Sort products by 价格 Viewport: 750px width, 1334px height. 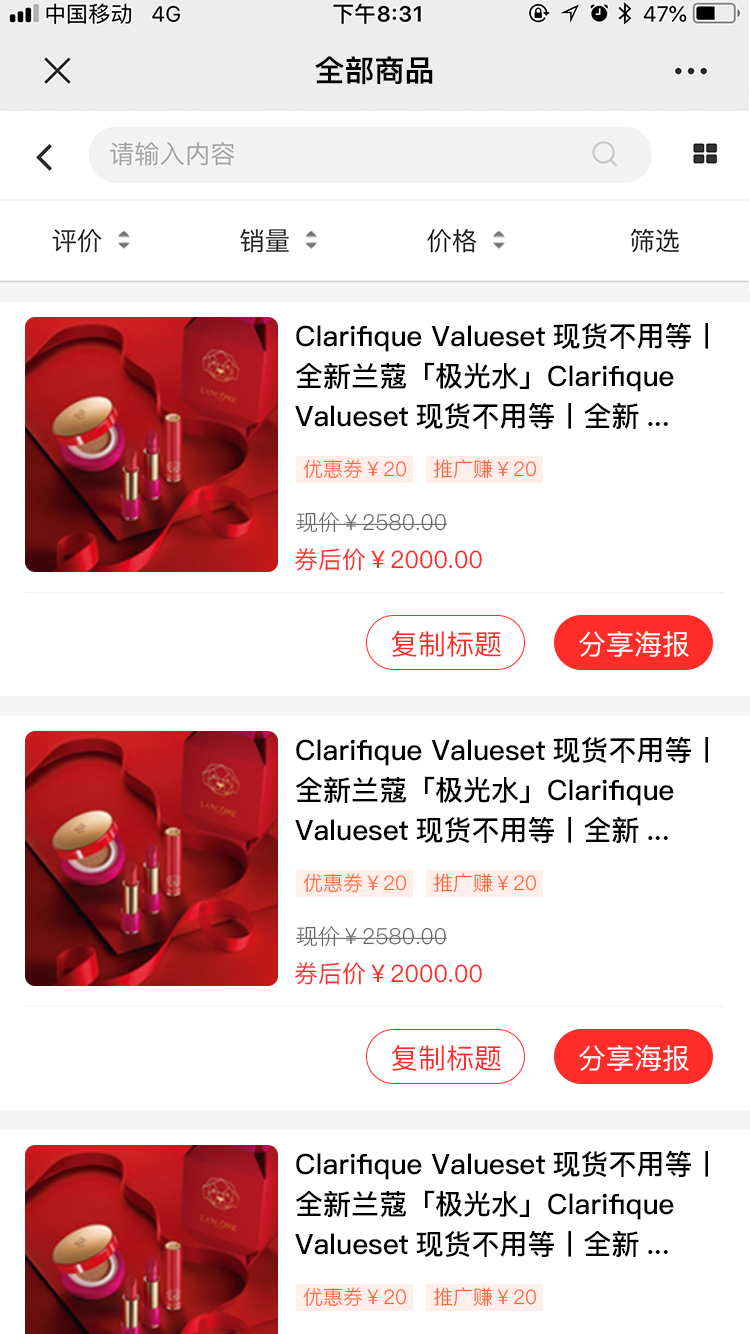coord(465,241)
